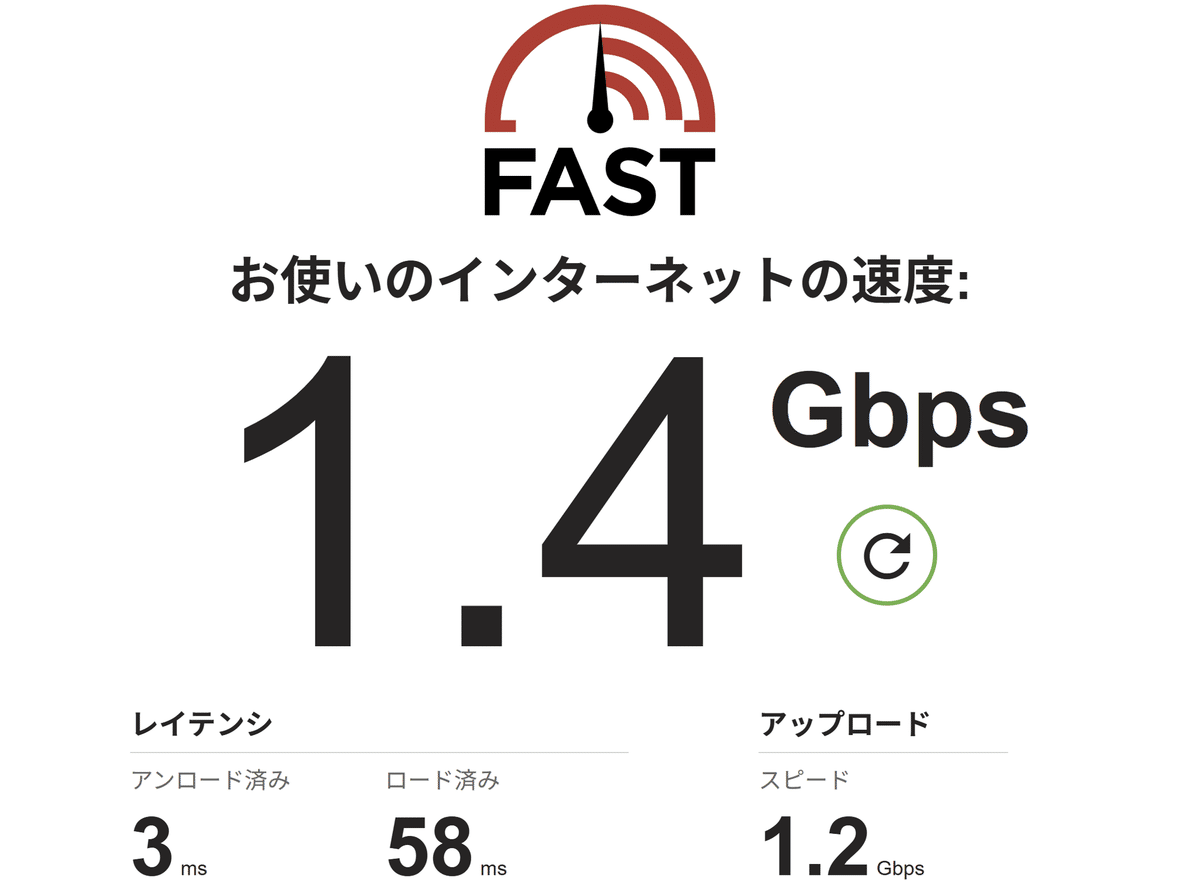1200x896 pixels.
Task: Tap the green reload icon to retest speed
Action: [886, 556]
